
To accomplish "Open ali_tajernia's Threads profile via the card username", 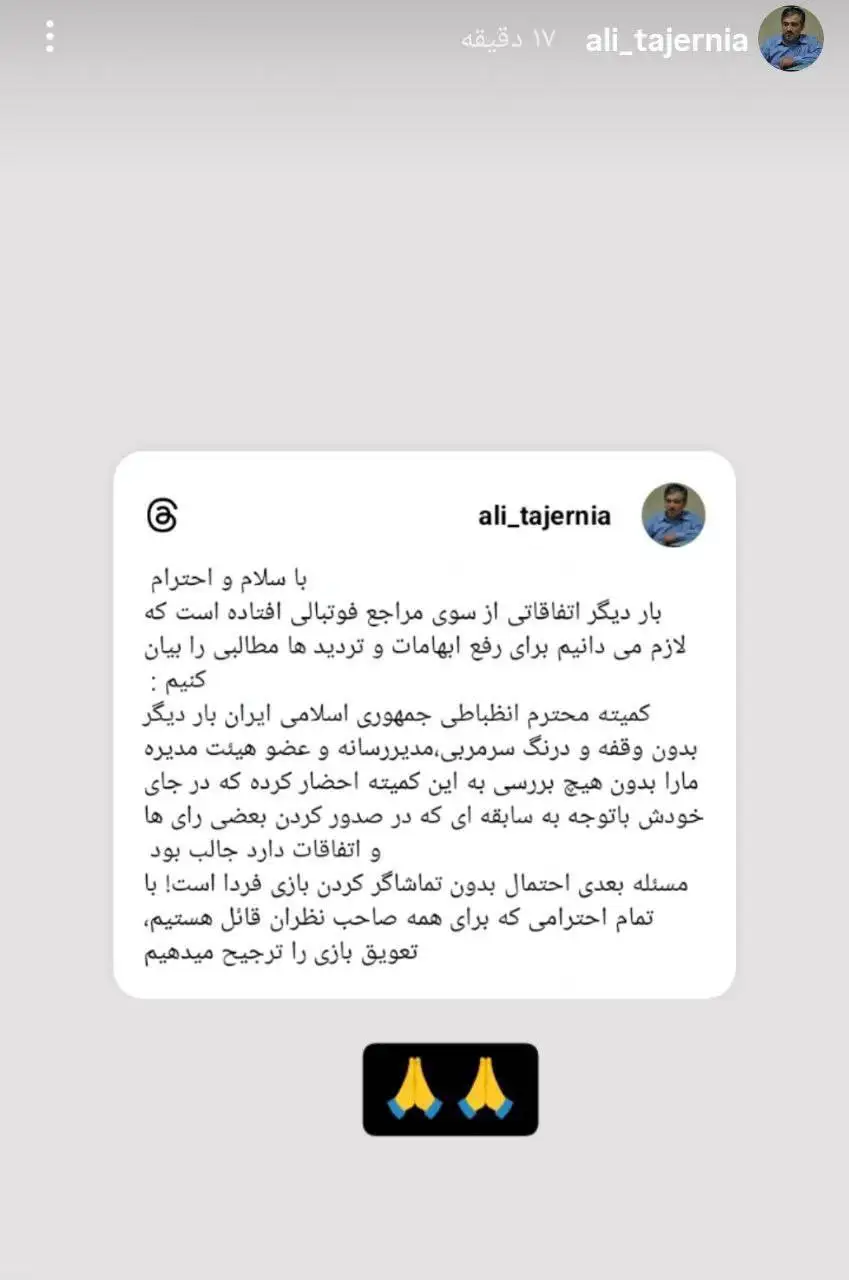I will click(x=545, y=516).
